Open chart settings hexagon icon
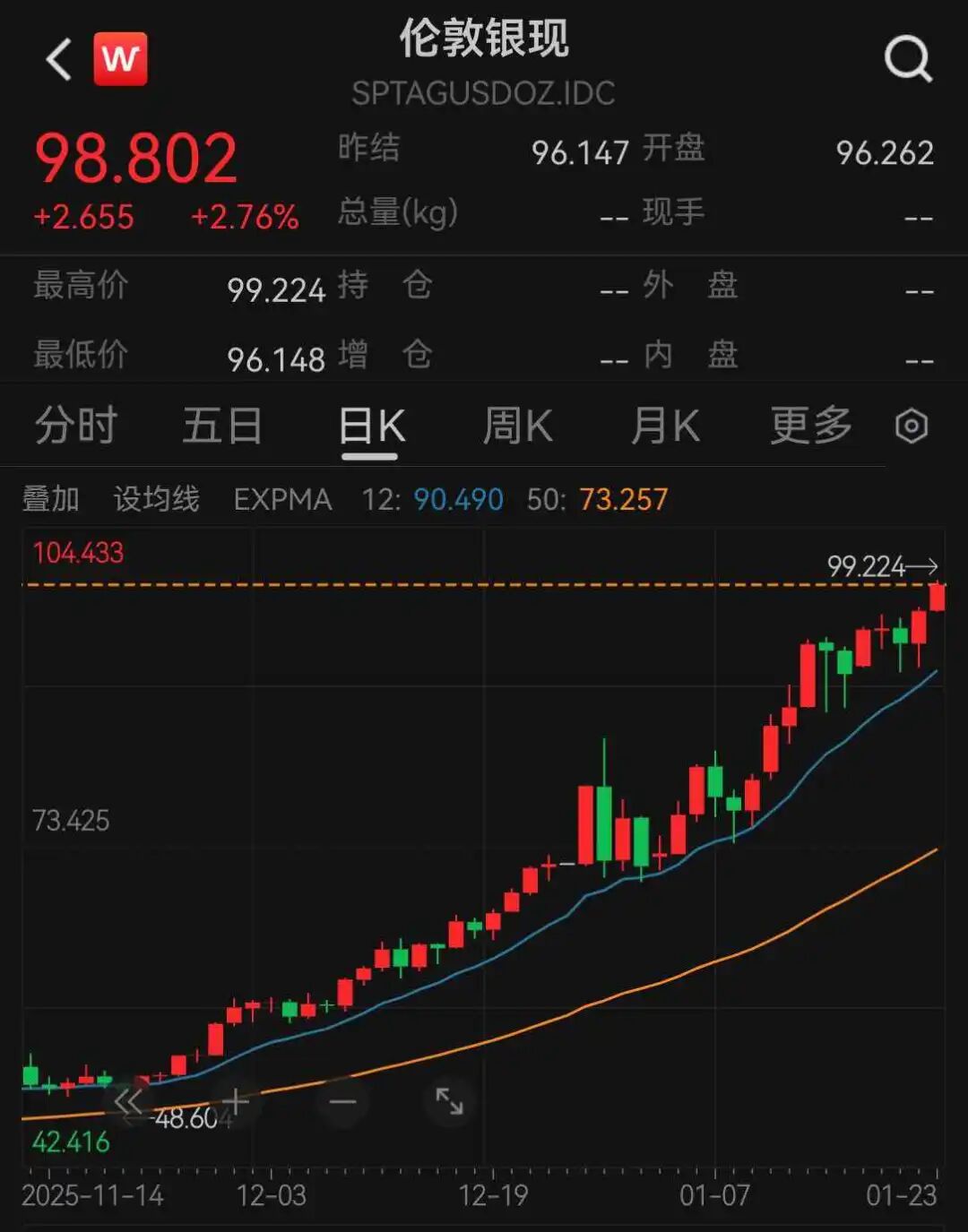 click(x=912, y=426)
